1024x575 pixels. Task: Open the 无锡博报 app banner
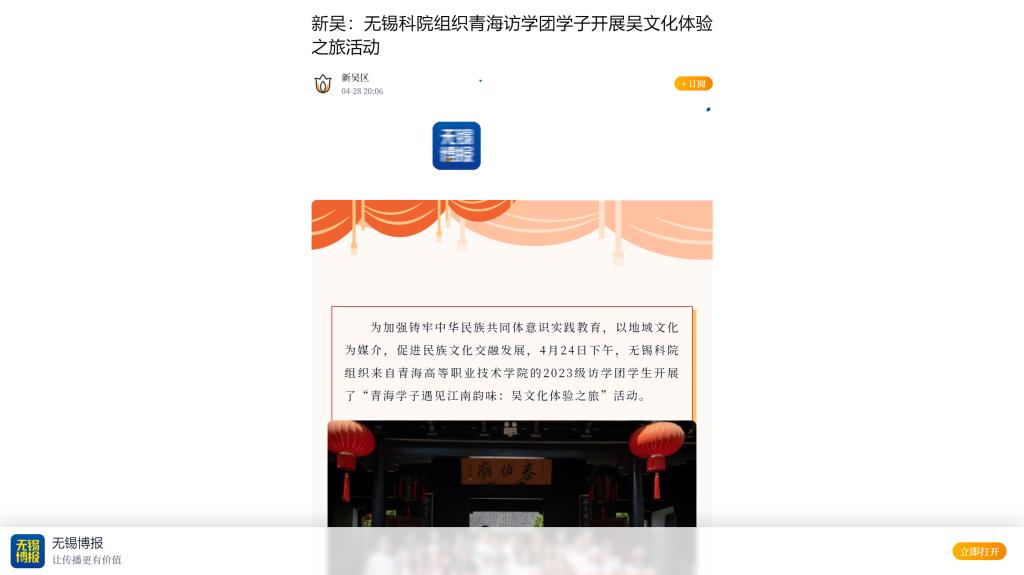pyautogui.click(x=77, y=550)
